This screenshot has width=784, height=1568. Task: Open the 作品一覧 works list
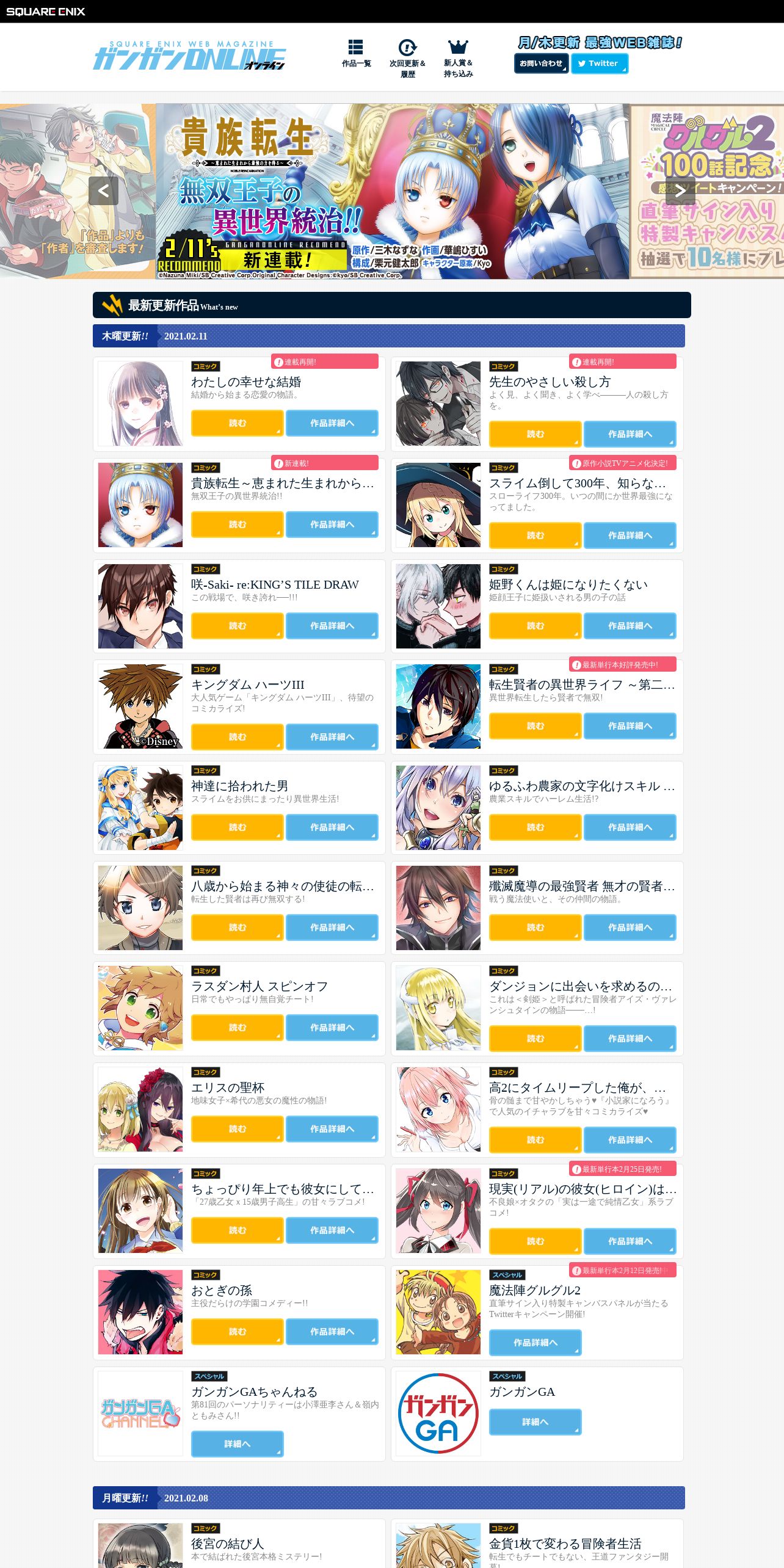[356, 53]
